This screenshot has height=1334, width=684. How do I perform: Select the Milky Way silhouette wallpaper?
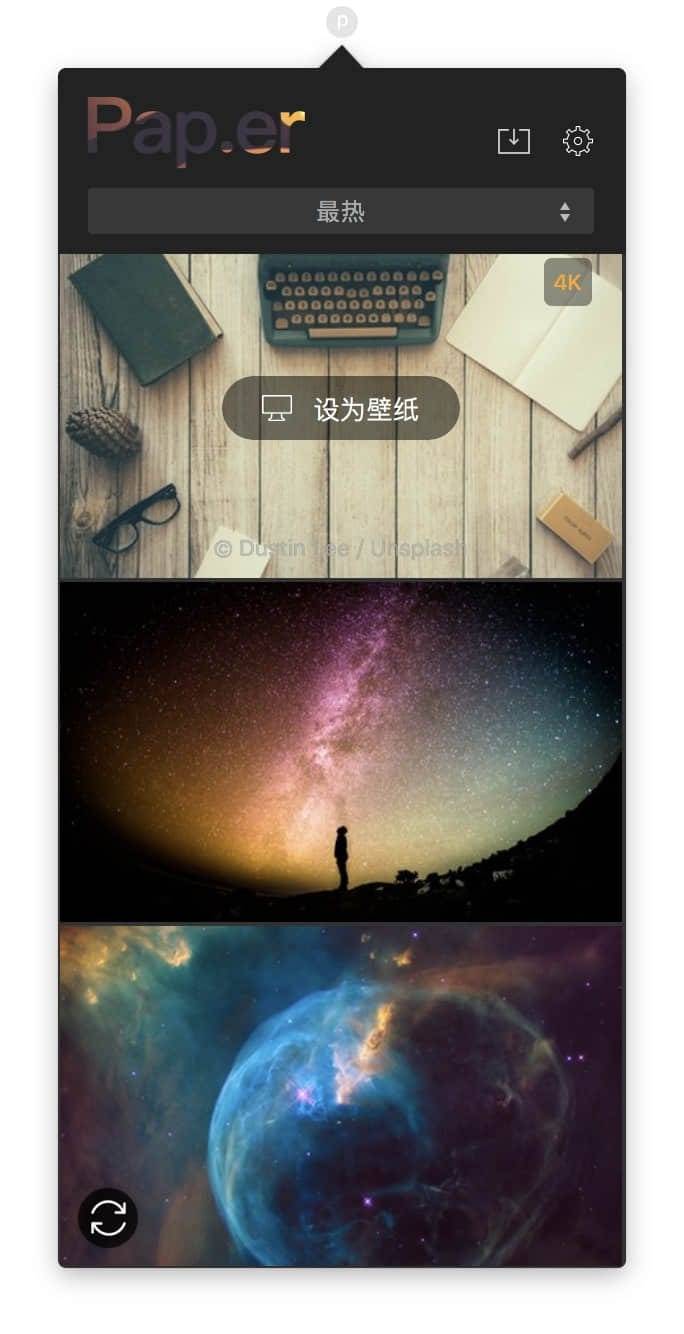pyautogui.click(x=341, y=751)
